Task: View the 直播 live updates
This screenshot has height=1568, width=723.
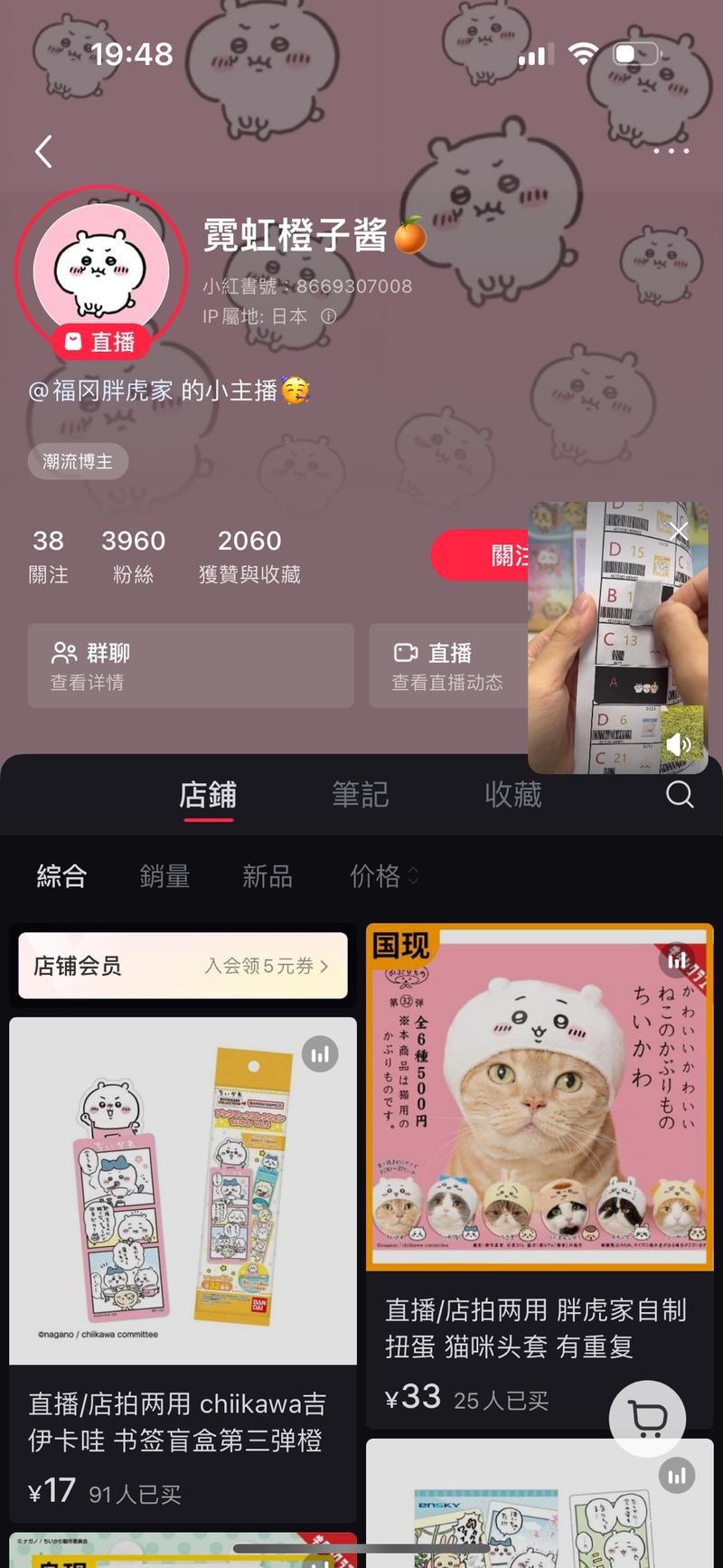Action: coord(449,666)
